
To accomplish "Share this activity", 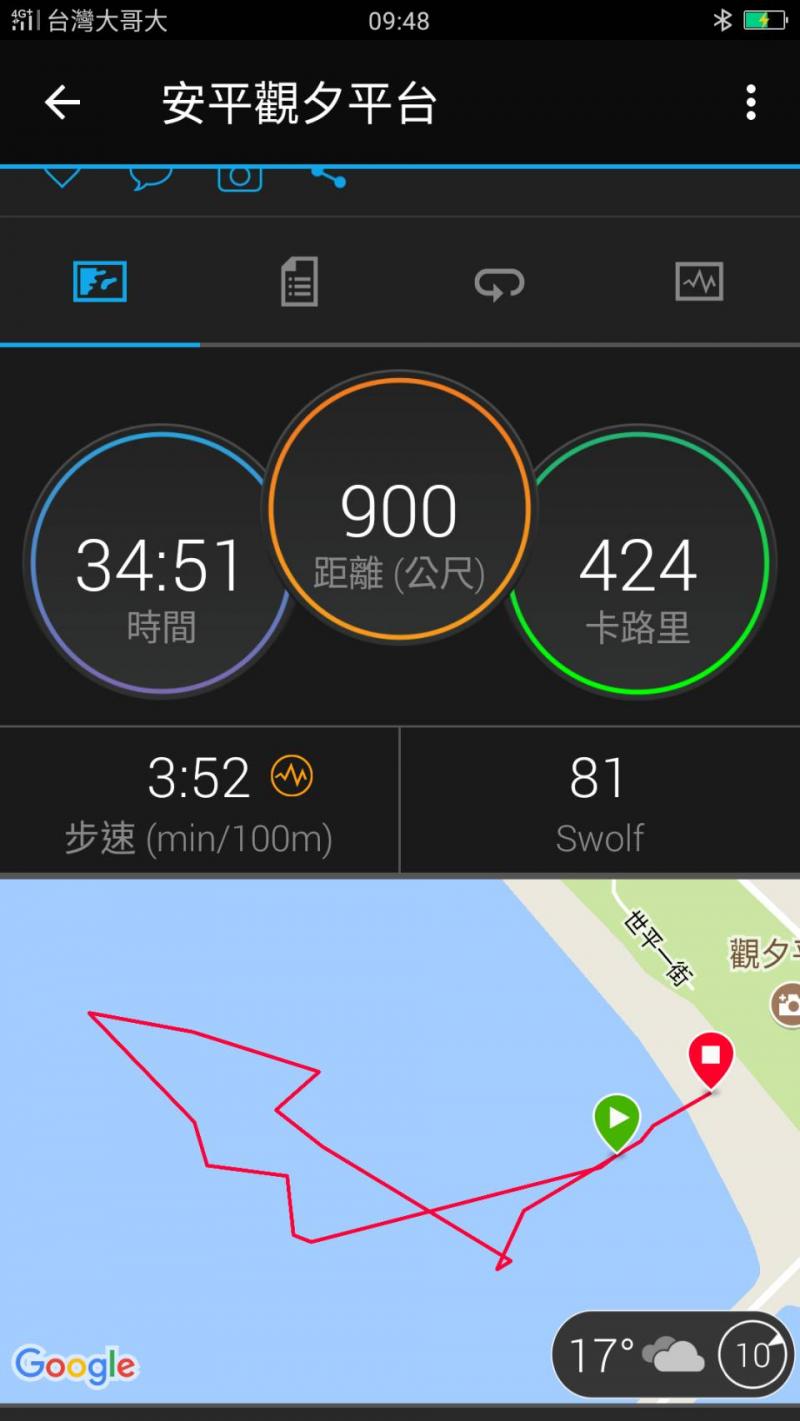I will click(x=328, y=178).
